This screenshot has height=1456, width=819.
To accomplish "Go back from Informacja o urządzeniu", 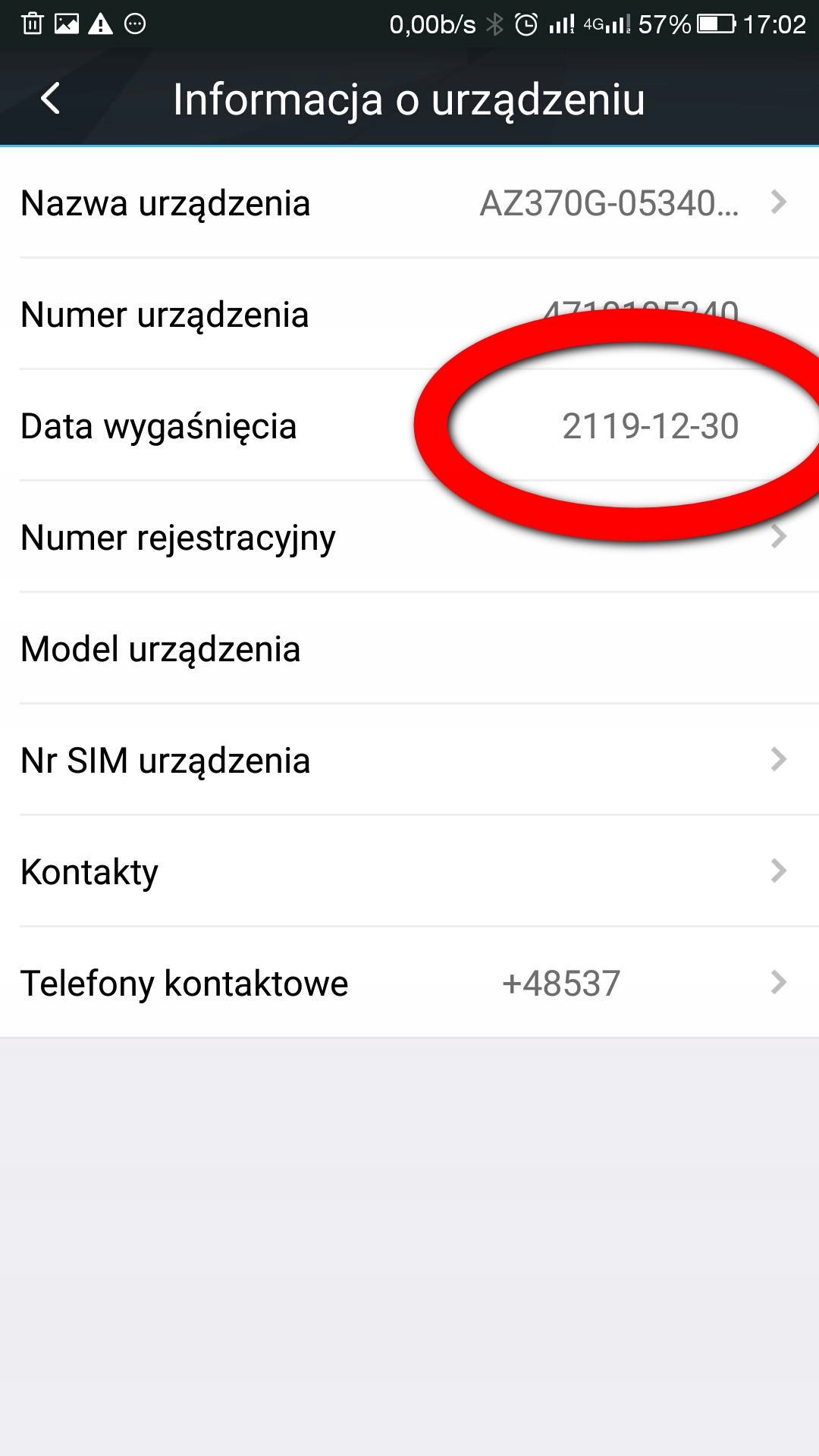I will click(50, 99).
